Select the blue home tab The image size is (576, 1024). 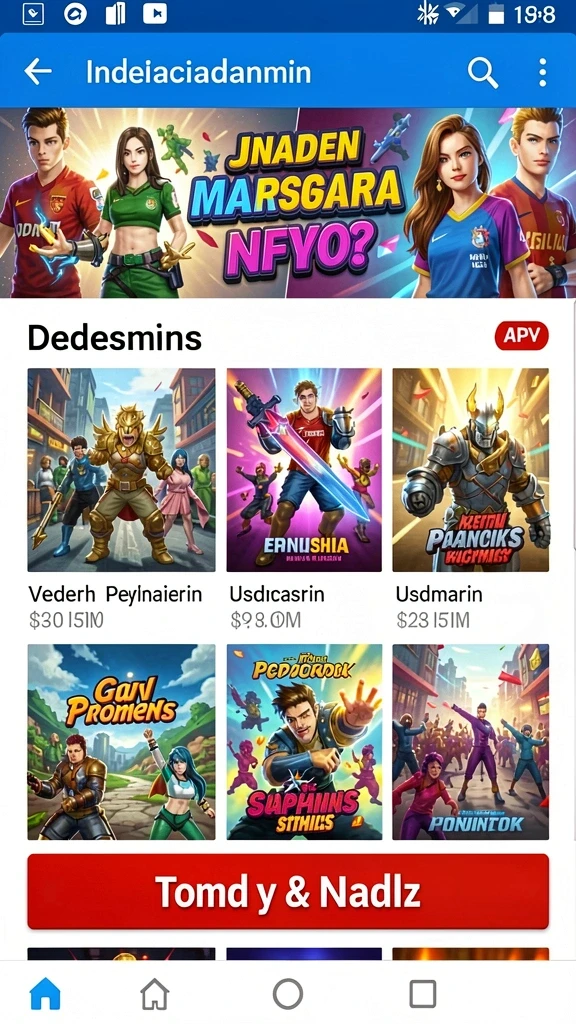pyautogui.click(x=45, y=995)
